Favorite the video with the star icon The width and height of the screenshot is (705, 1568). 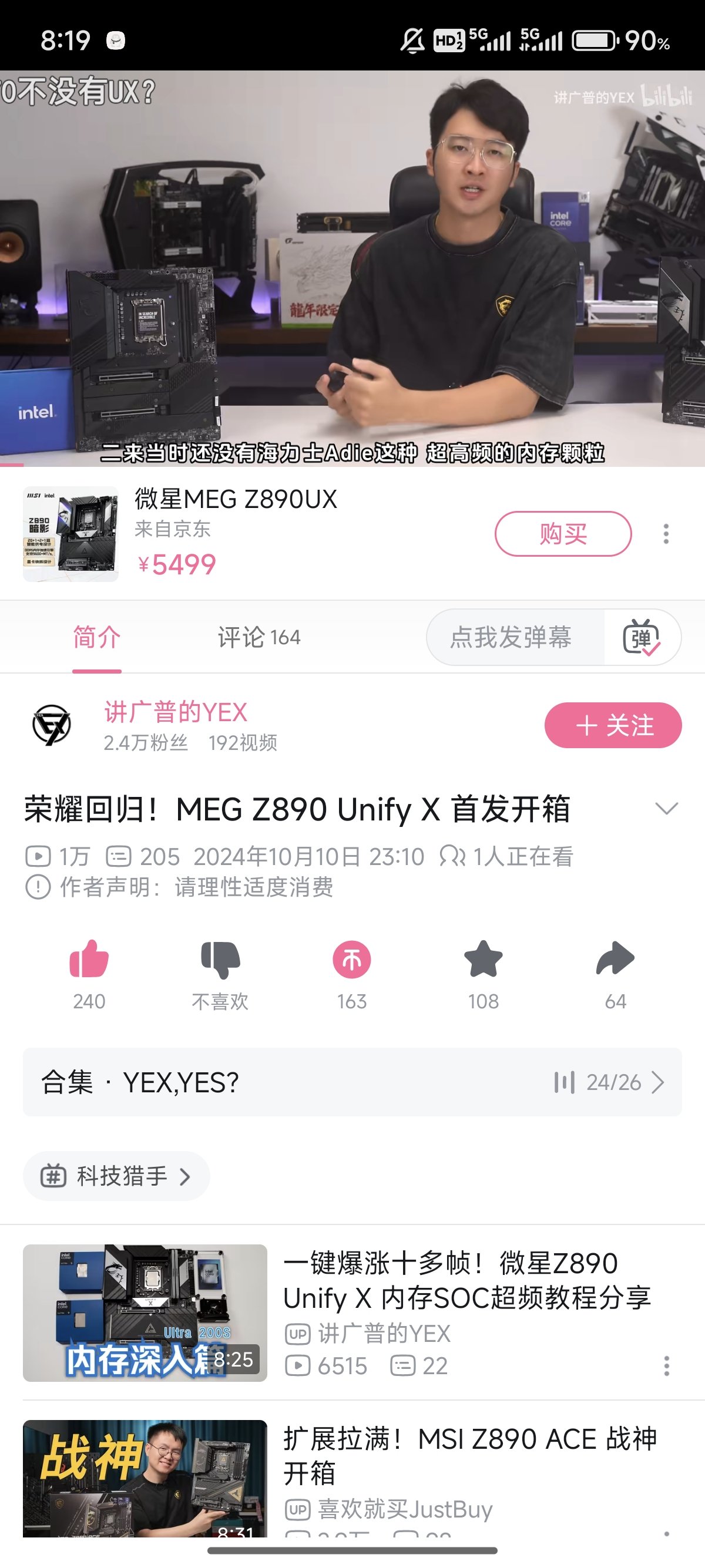(x=484, y=960)
